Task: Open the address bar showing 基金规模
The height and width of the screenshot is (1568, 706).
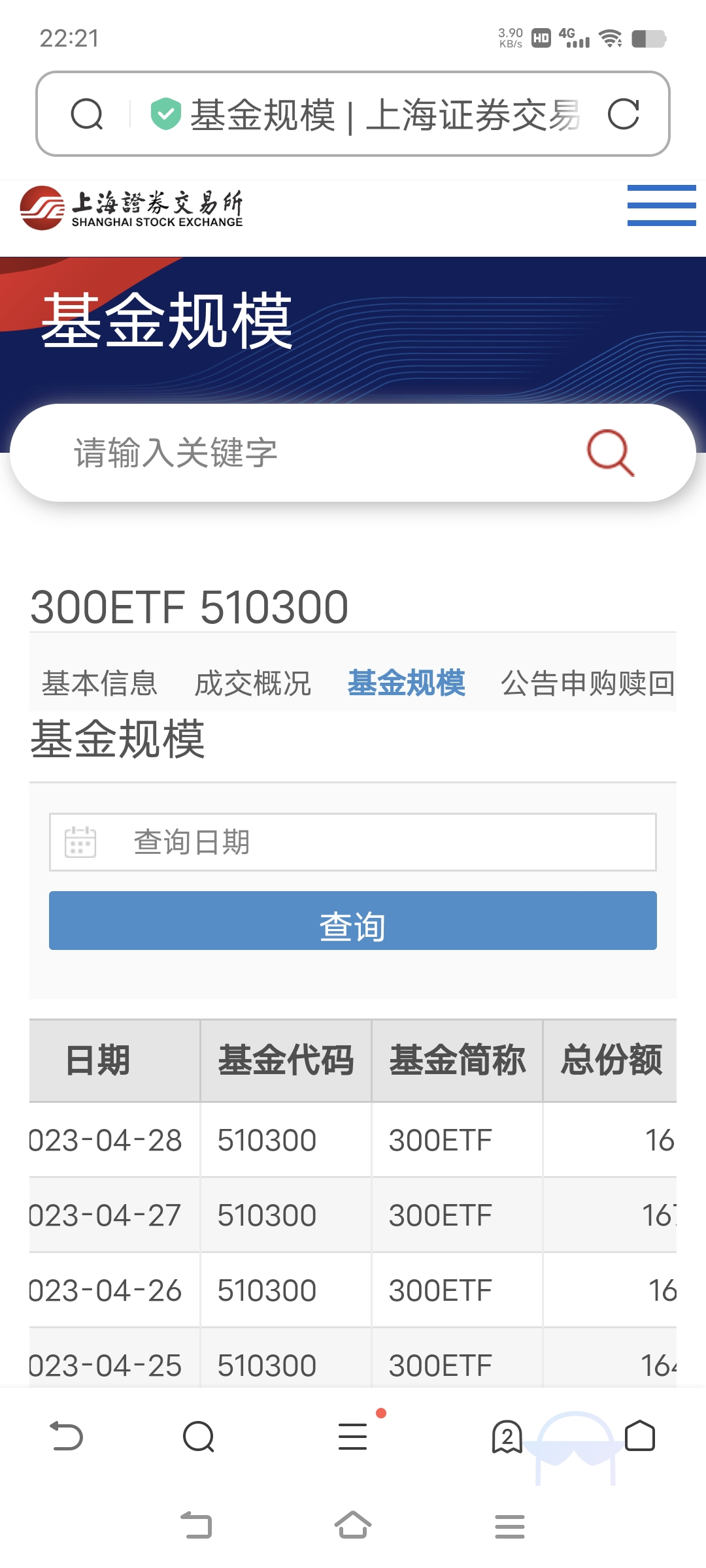Action: [384, 114]
